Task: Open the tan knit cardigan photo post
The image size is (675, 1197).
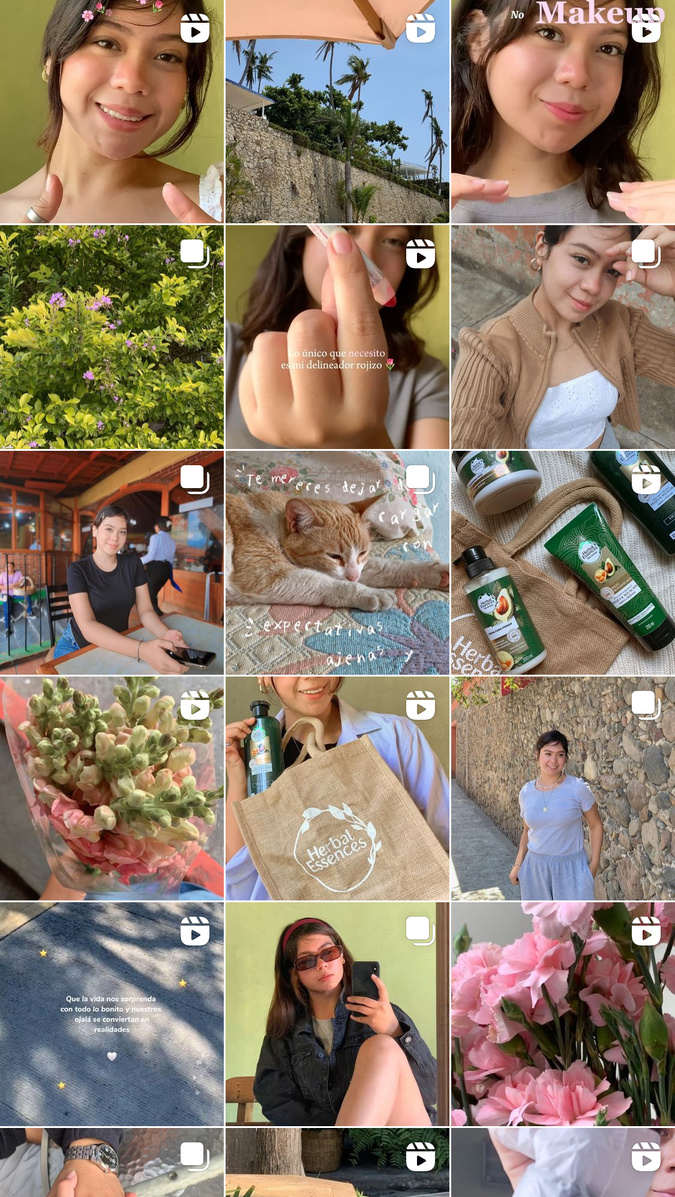Action: [563, 337]
